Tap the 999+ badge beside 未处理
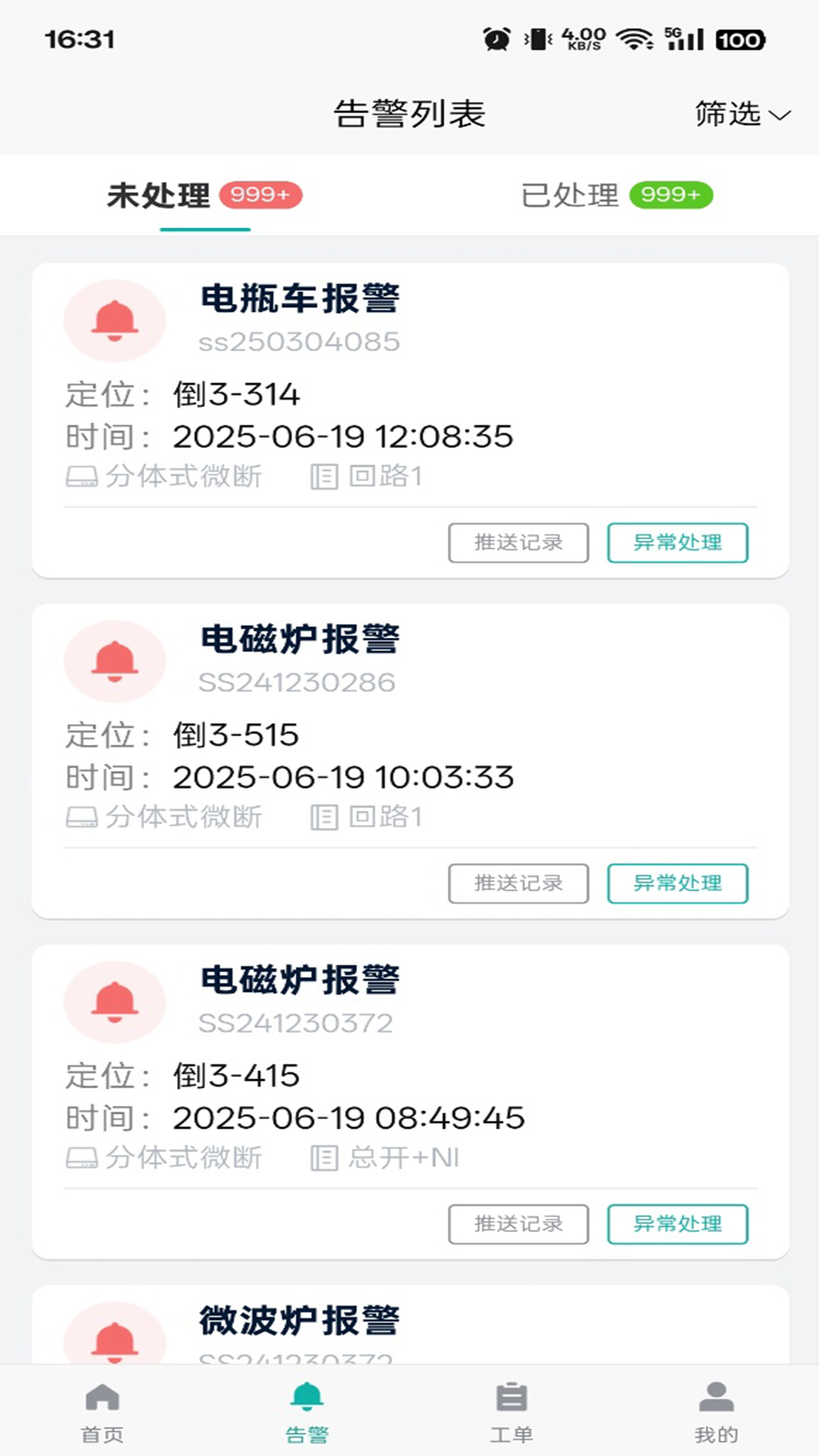Image resolution: width=819 pixels, height=1456 pixels. click(261, 195)
